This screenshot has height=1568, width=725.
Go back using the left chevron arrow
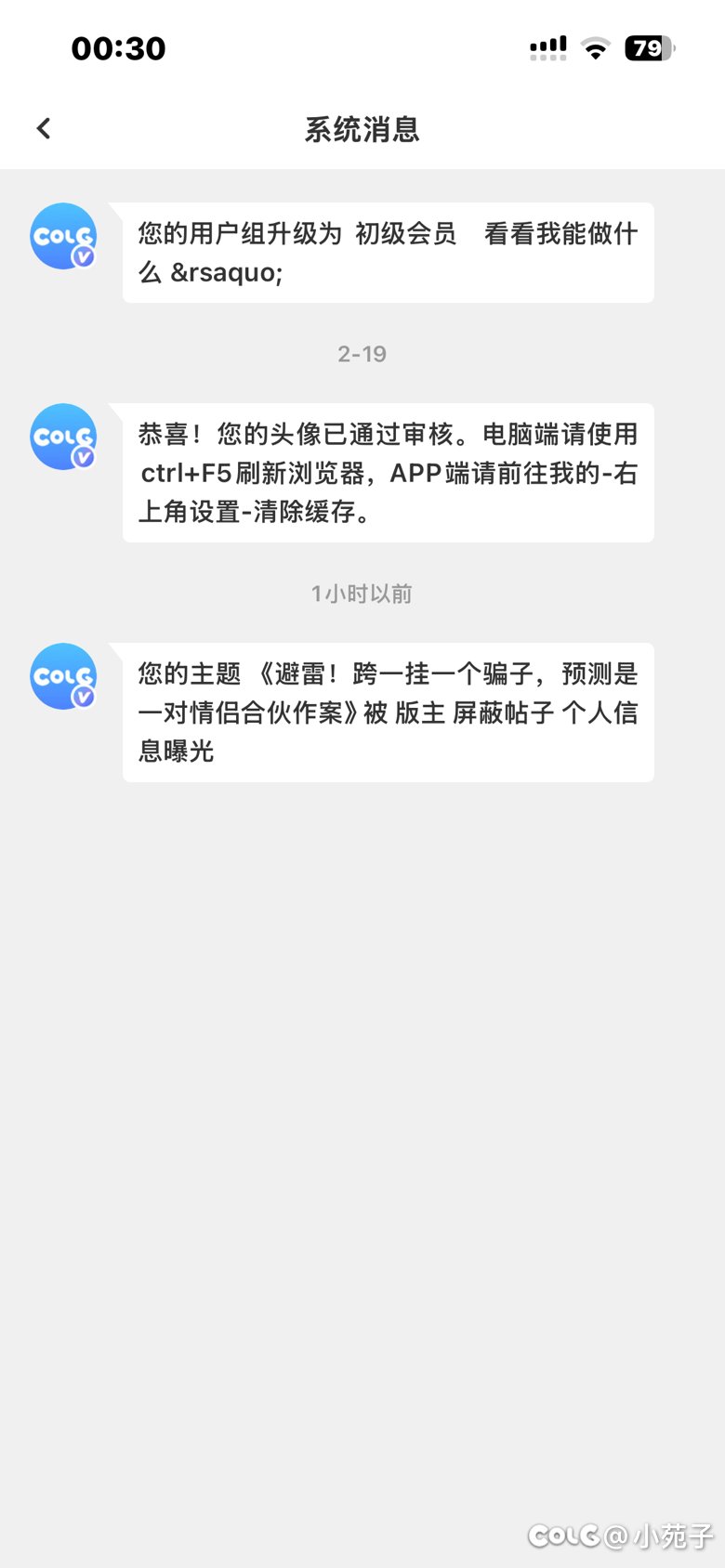(43, 127)
